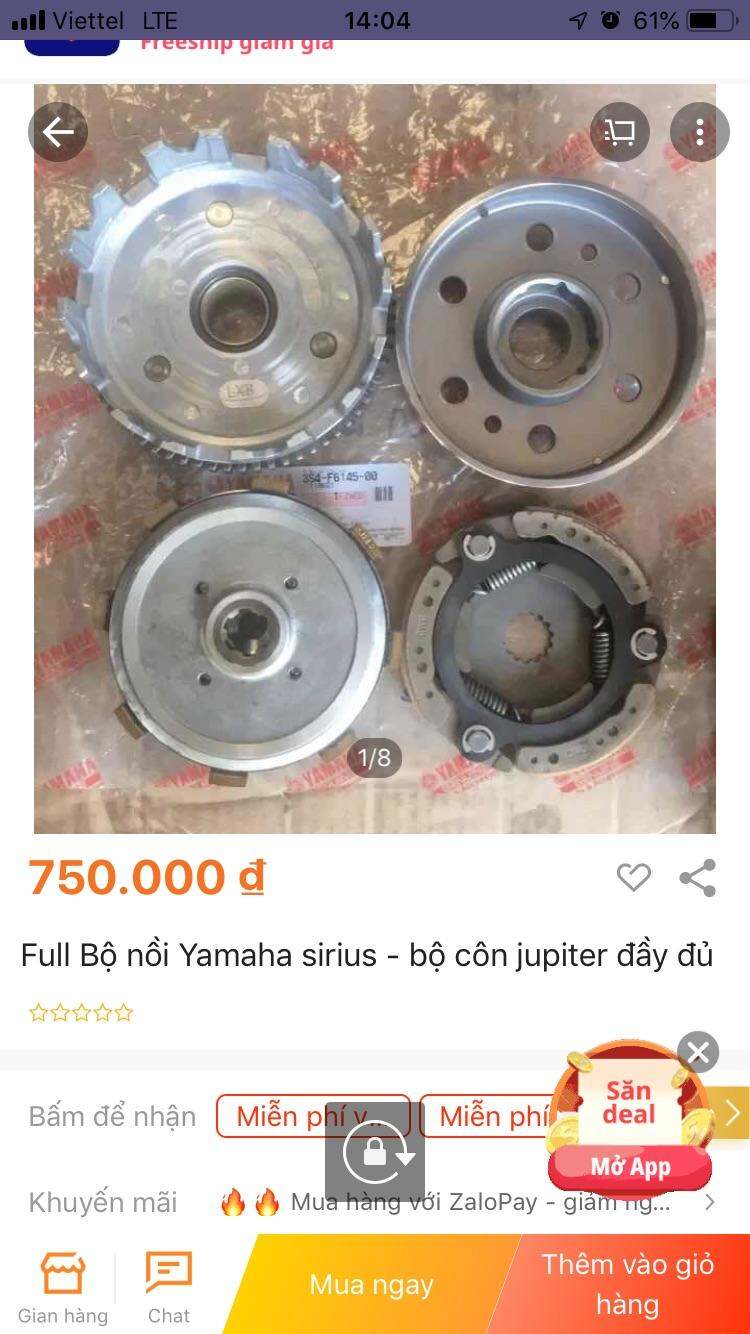The height and width of the screenshot is (1334, 750).
Task: Tap the Mở App button
Action: tap(630, 1166)
